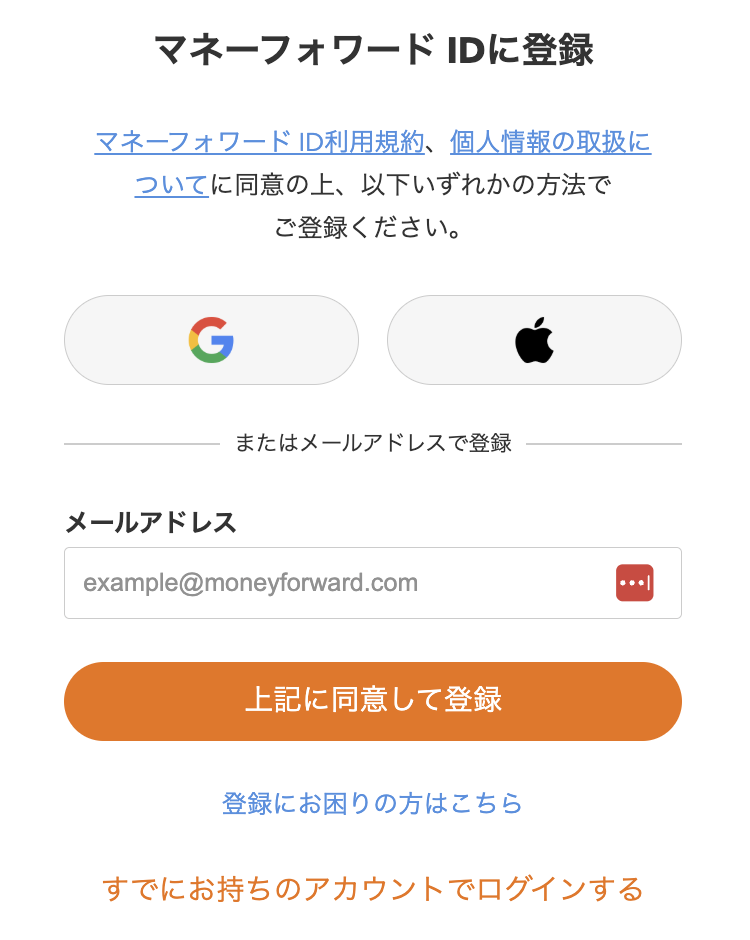This screenshot has width=750, height=940.
Task: Go to すでにお持ちのアカウントでログインする
Action: click(x=373, y=888)
